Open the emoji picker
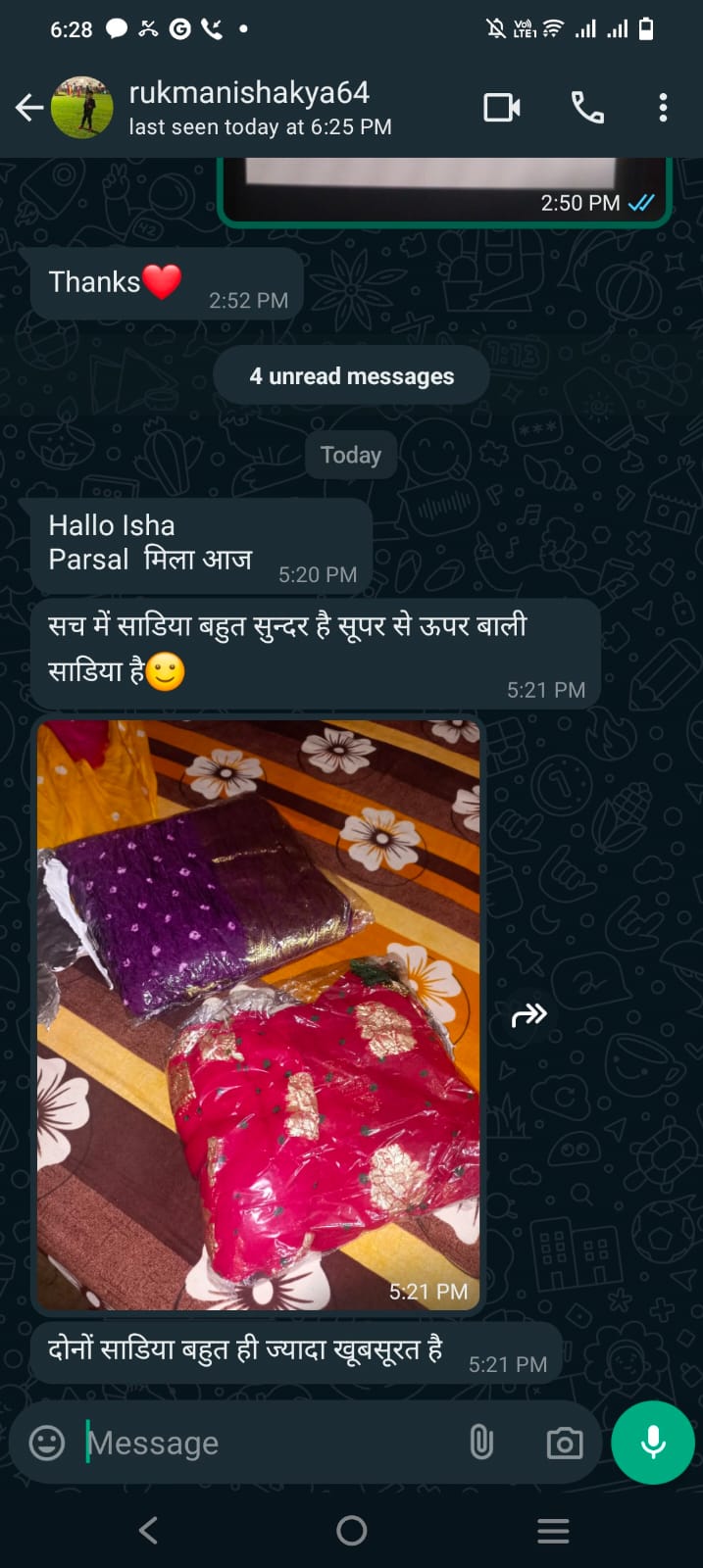Image resolution: width=703 pixels, height=1568 pixels. (x=47, y=1443)
